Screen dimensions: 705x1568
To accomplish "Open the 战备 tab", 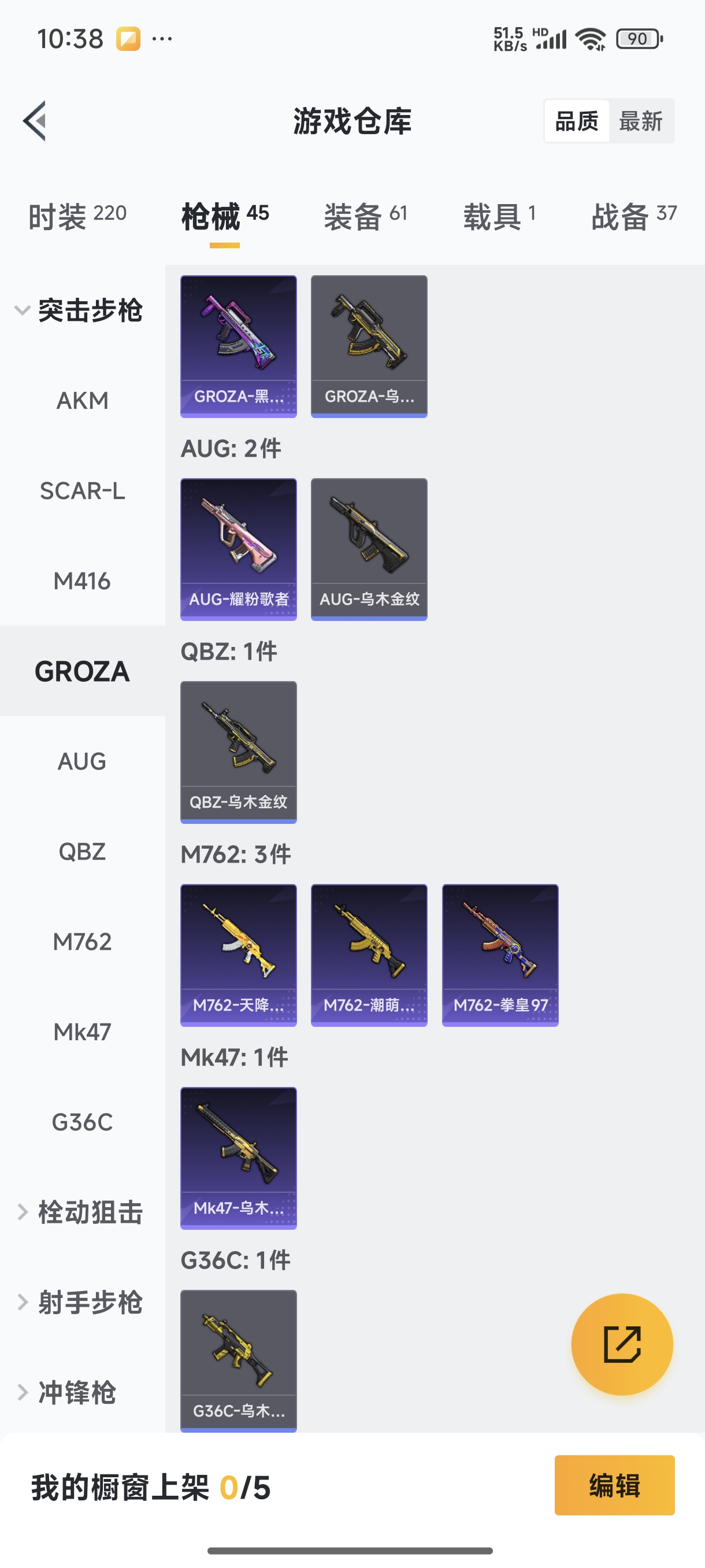I will [634, 216].
